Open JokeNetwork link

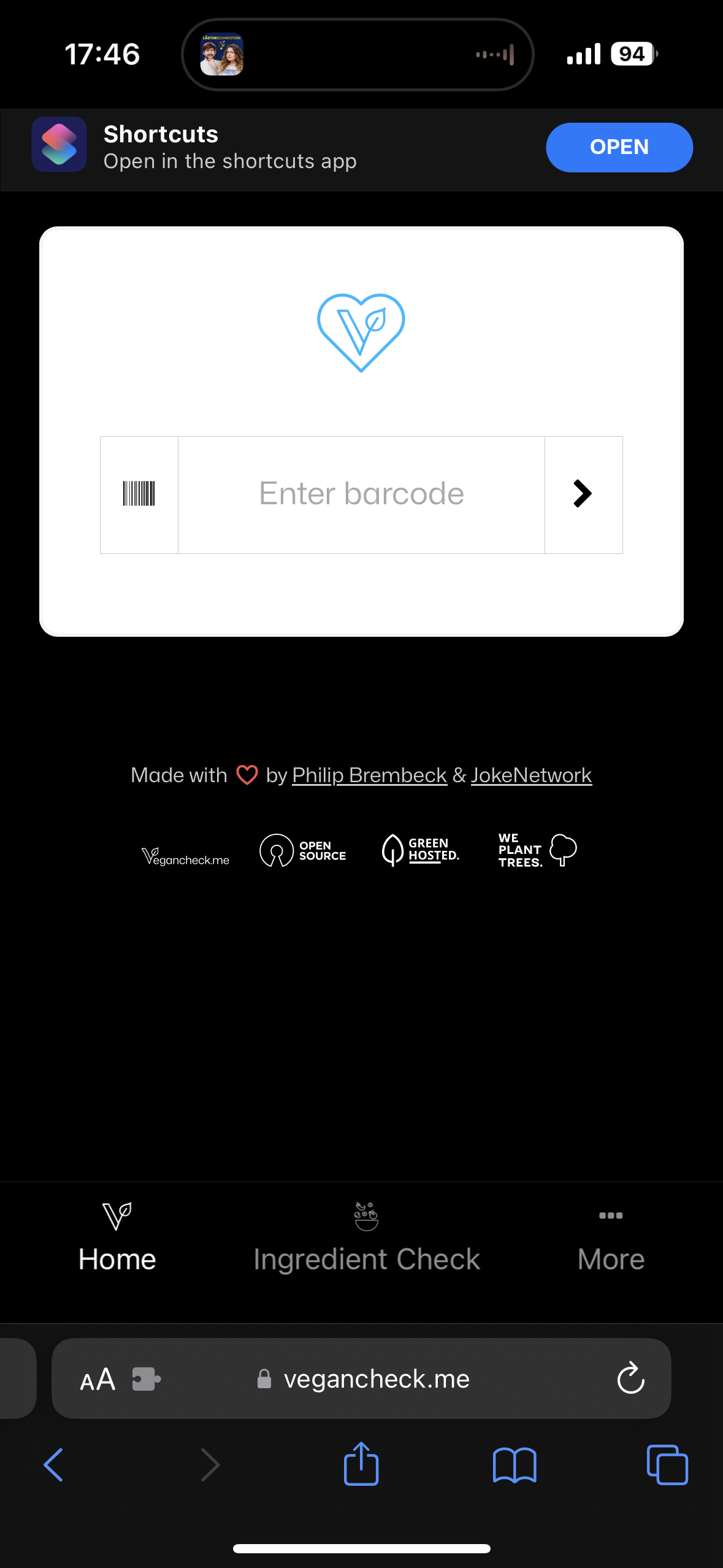531,775
